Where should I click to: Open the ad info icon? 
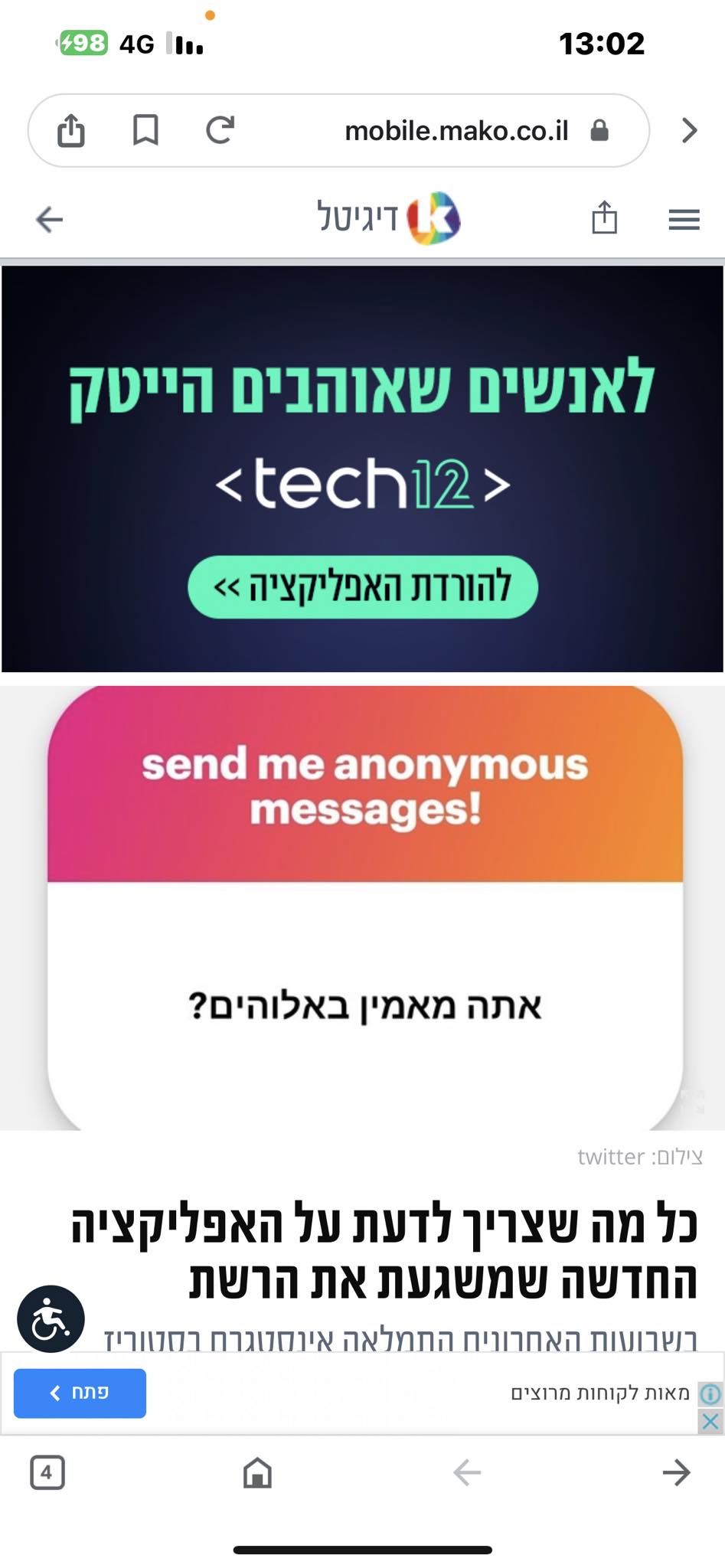click(710, 1393)
